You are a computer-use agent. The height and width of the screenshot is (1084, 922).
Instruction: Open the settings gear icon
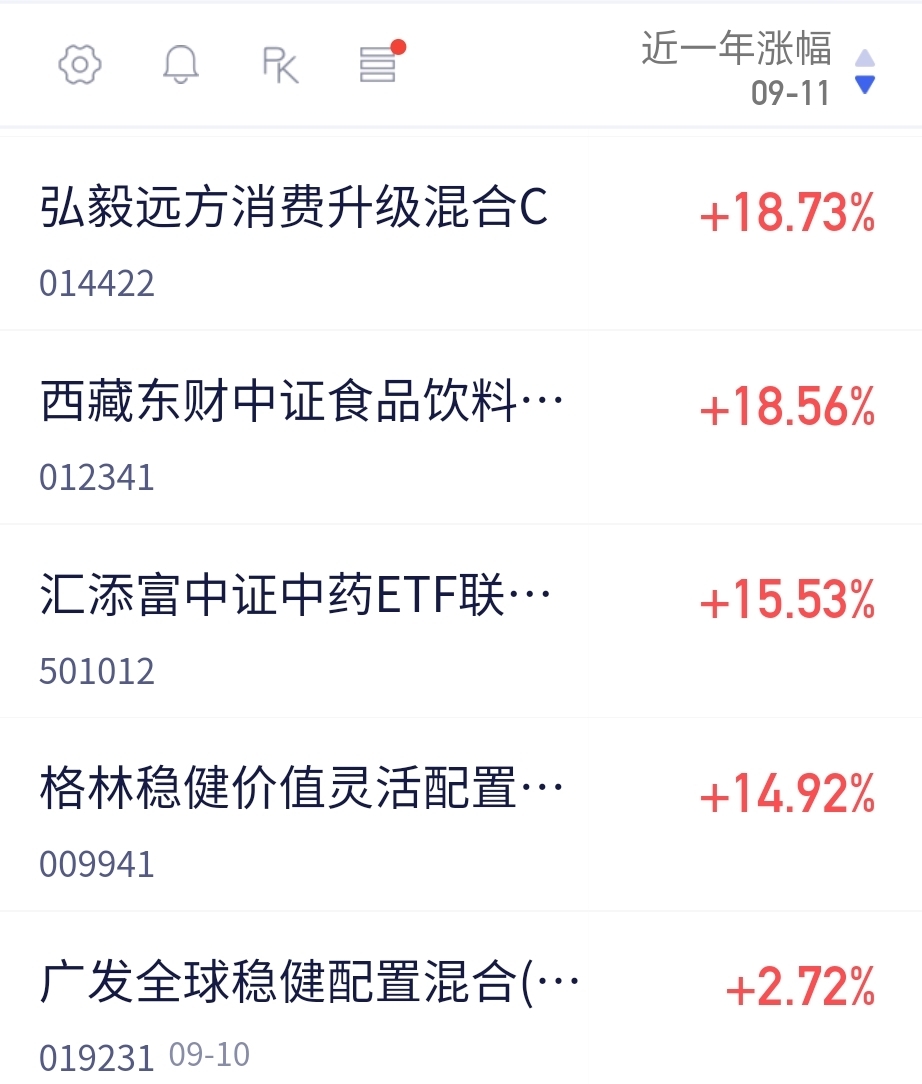[80, 65]
